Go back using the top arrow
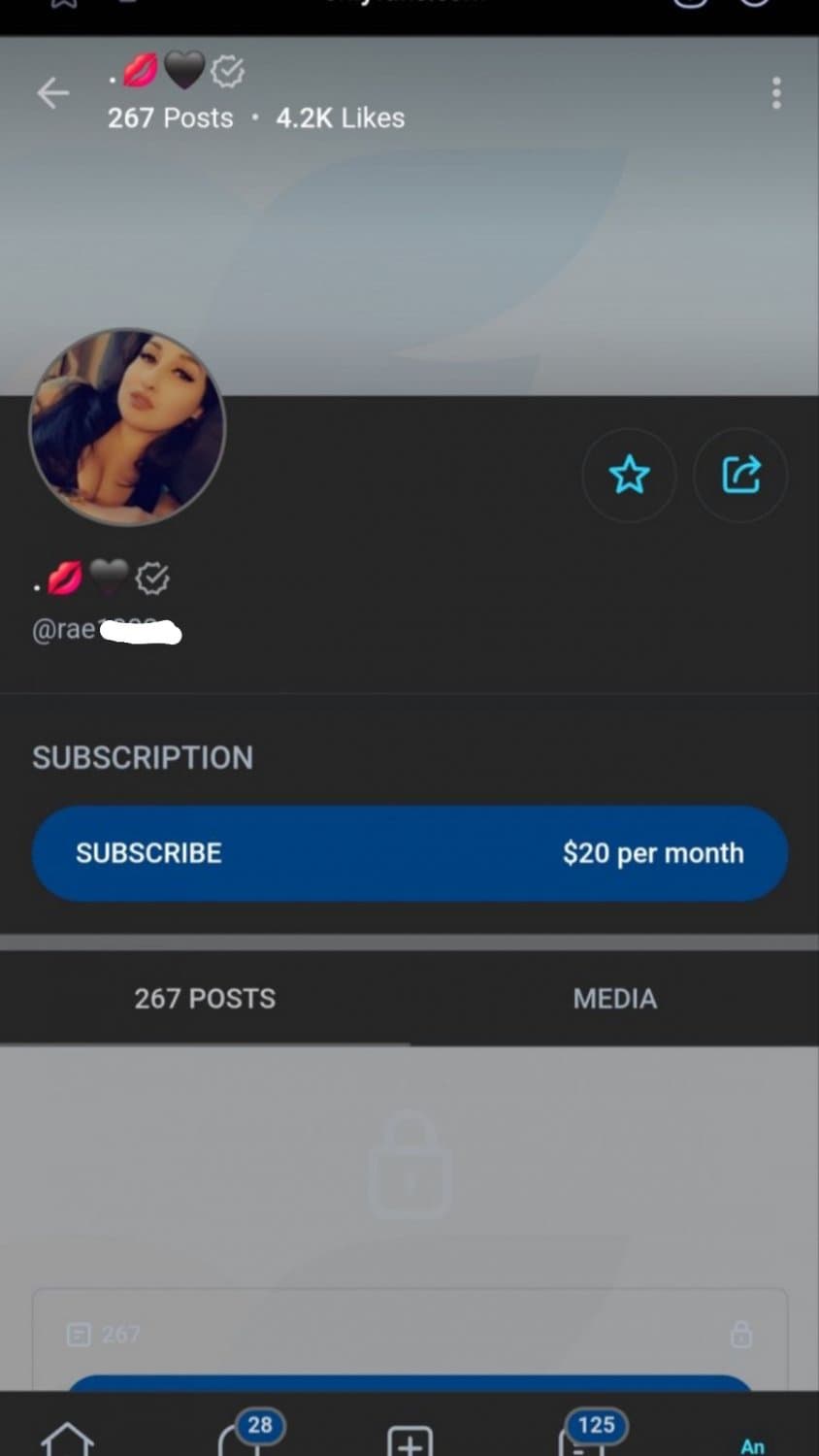819x1456 pixels. click(53, 93)
